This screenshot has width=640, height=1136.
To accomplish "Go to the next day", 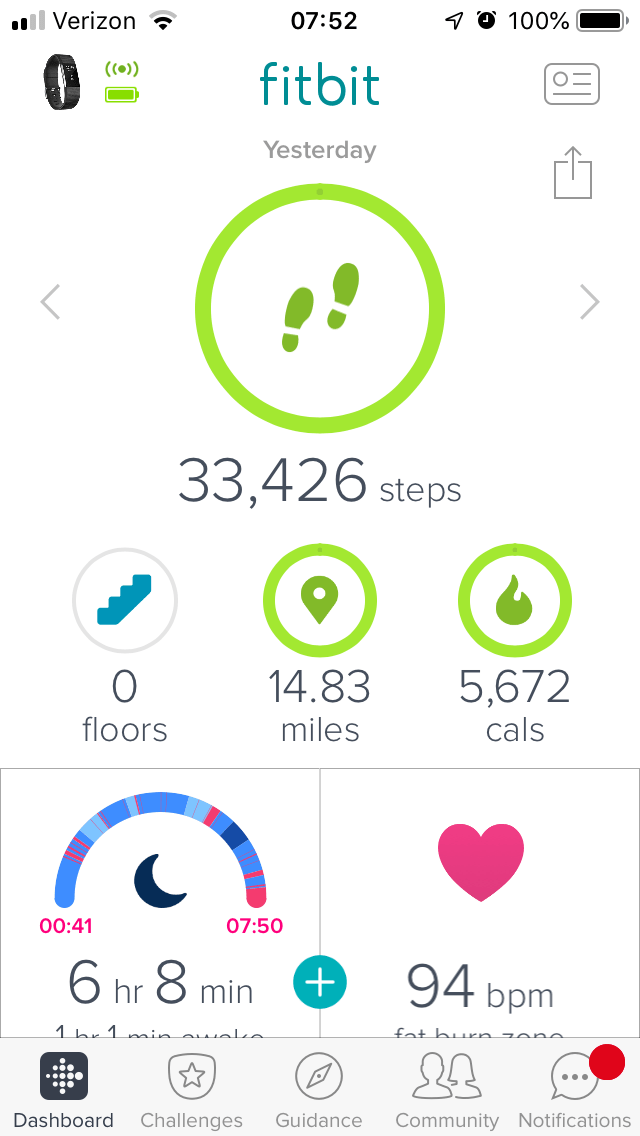I will [590, 301].
